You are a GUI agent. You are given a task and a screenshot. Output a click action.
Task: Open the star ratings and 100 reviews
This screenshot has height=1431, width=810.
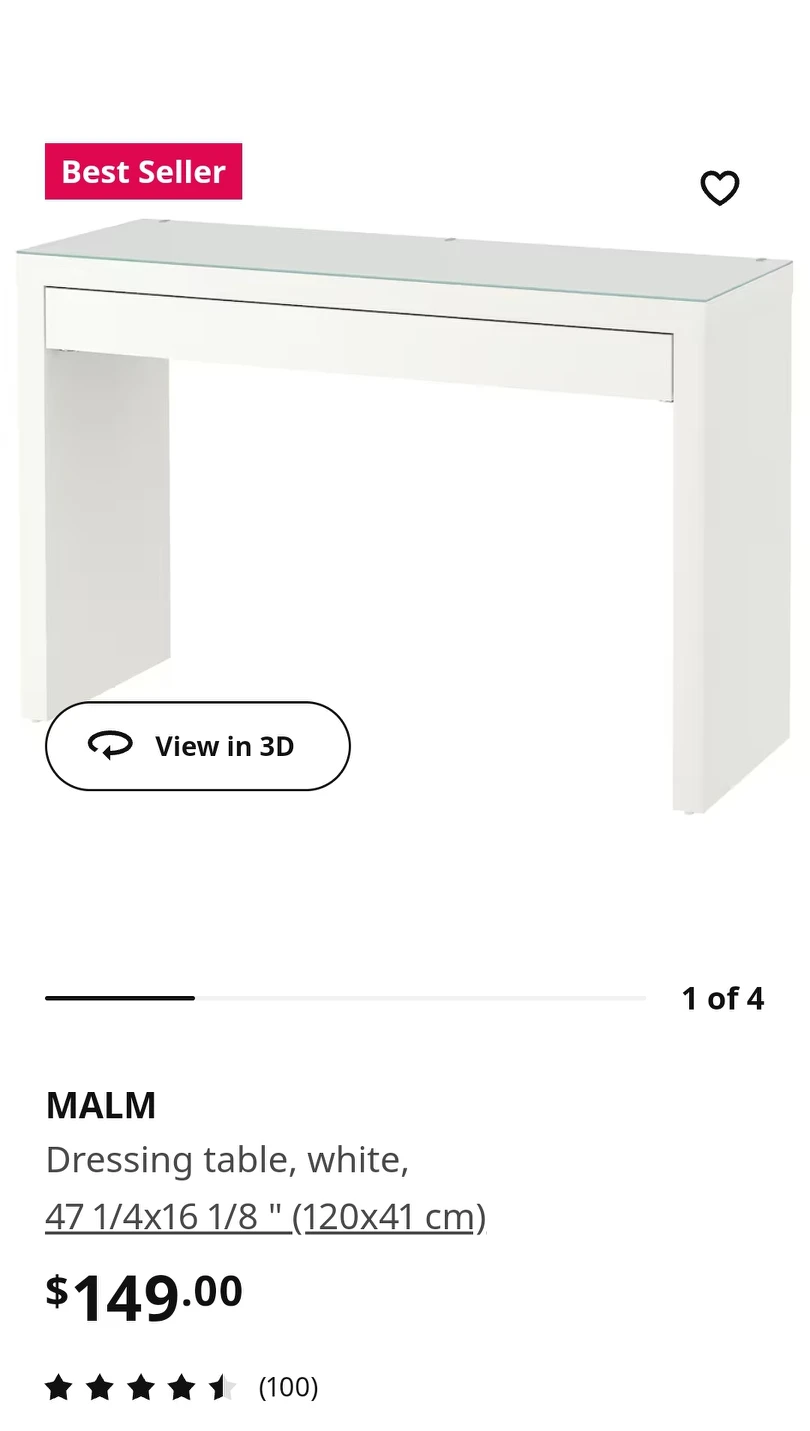point(181,1387)
